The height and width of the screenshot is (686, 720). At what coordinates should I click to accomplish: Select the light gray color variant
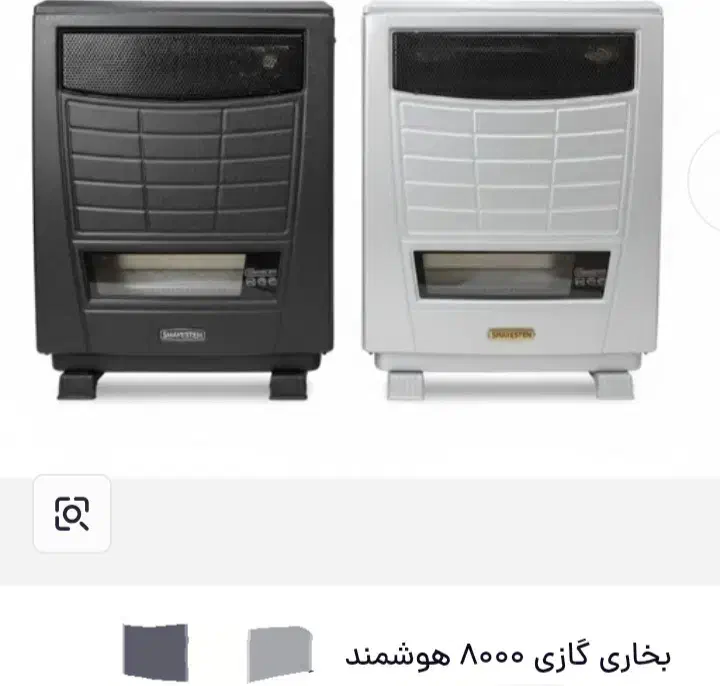[x=279, y=655]
